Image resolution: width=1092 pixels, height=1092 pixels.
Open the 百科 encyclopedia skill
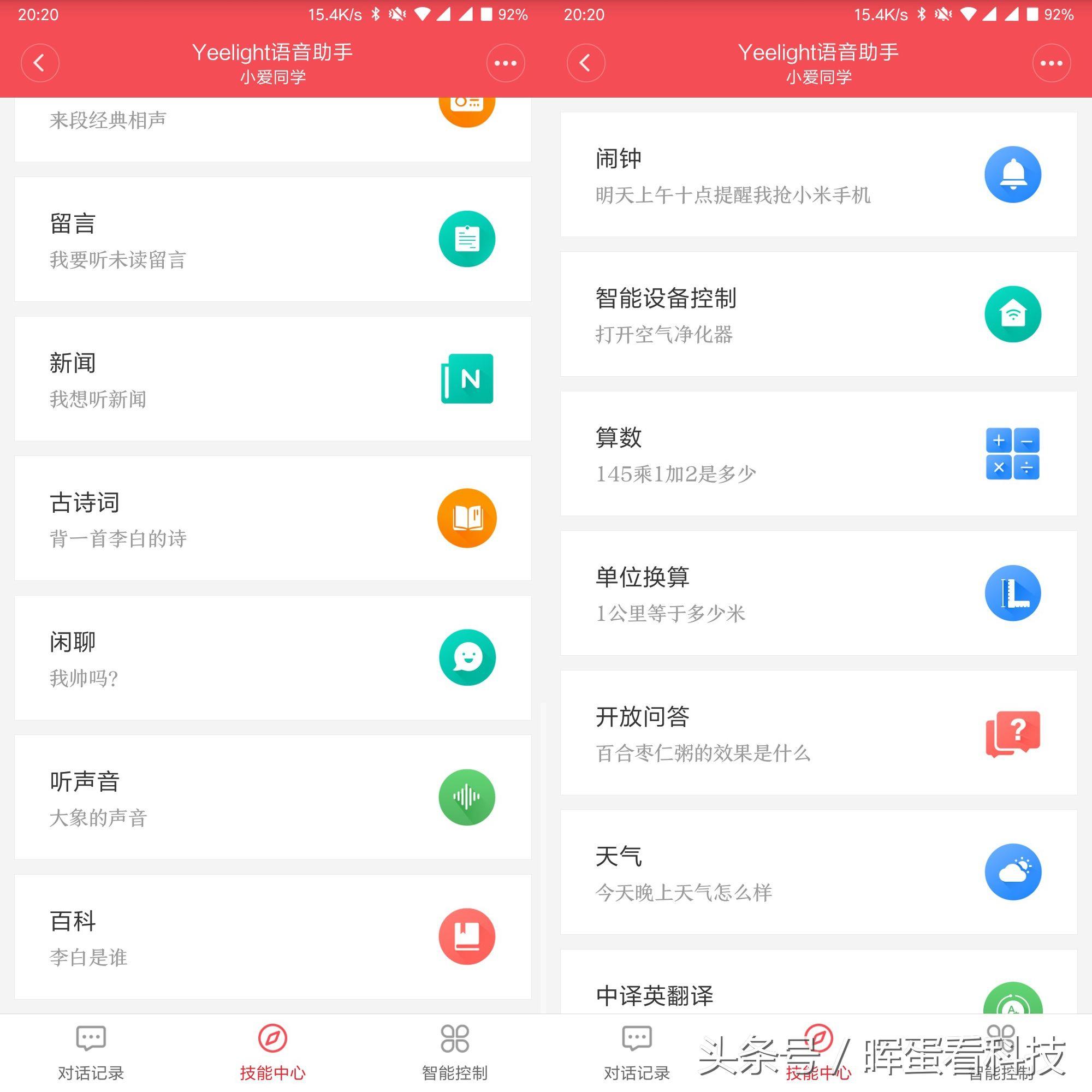pos(272,936)
